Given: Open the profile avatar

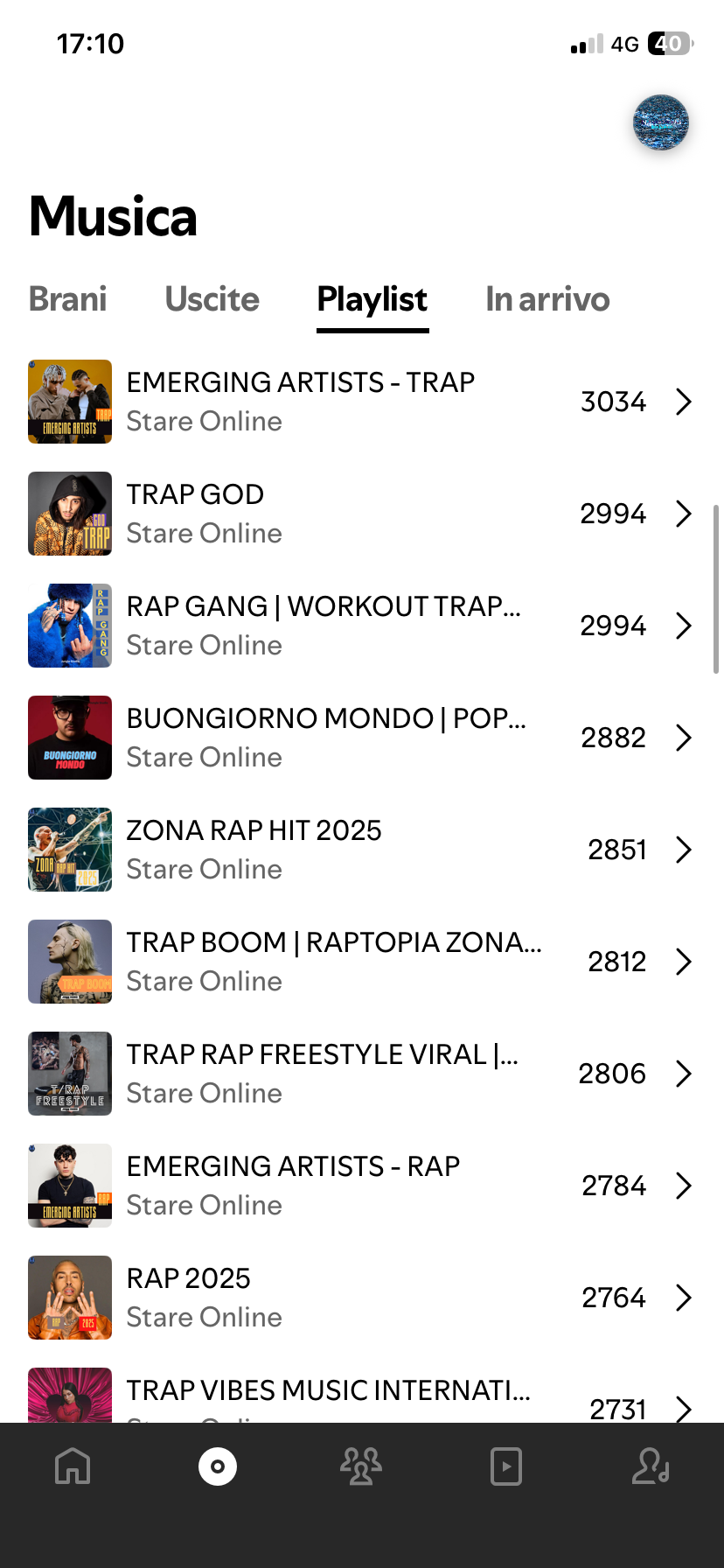Looking at the screenshot, I should (x=660, y=122).
